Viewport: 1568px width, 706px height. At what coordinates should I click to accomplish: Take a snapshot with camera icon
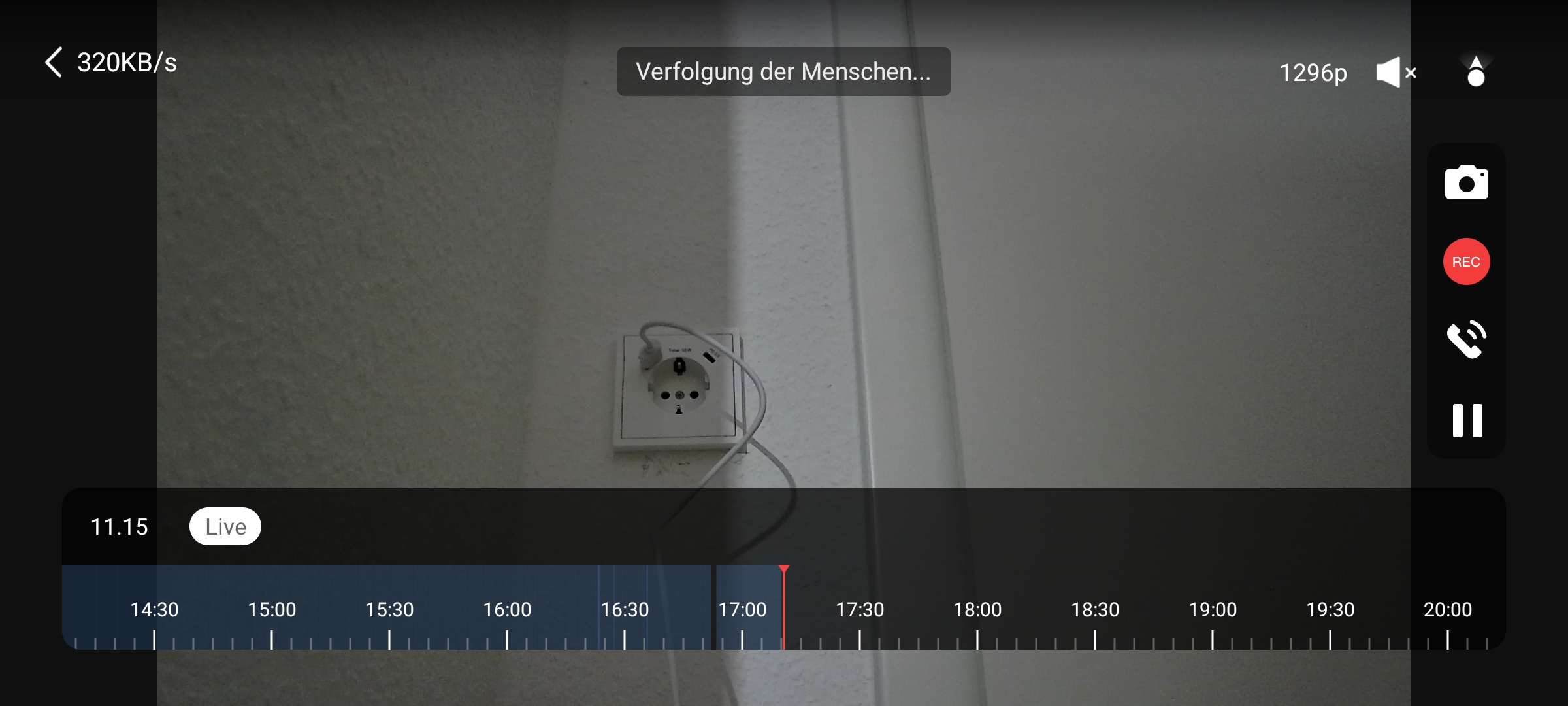pos(1466,182)
